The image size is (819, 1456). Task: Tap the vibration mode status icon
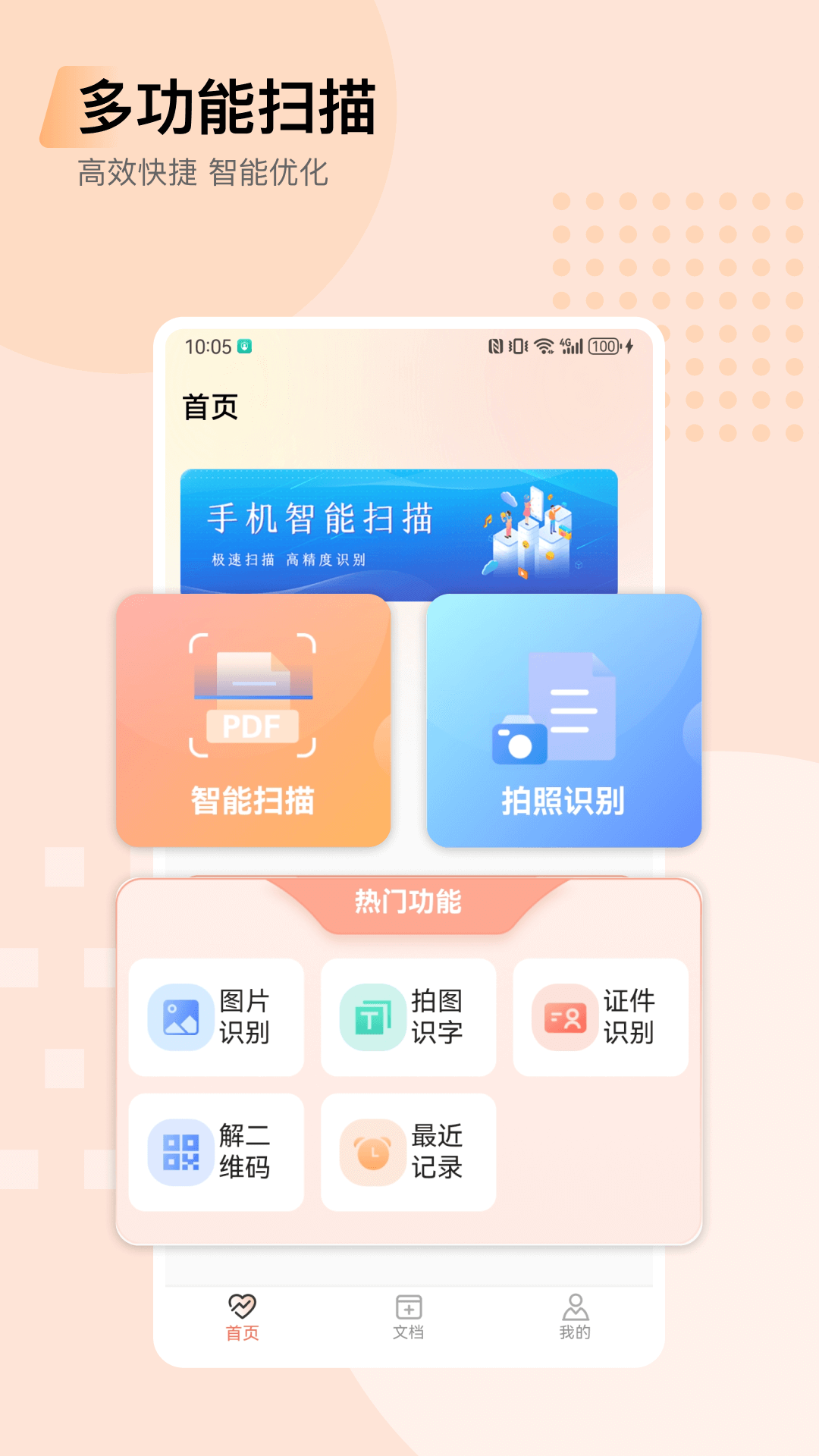click(517, 346)
